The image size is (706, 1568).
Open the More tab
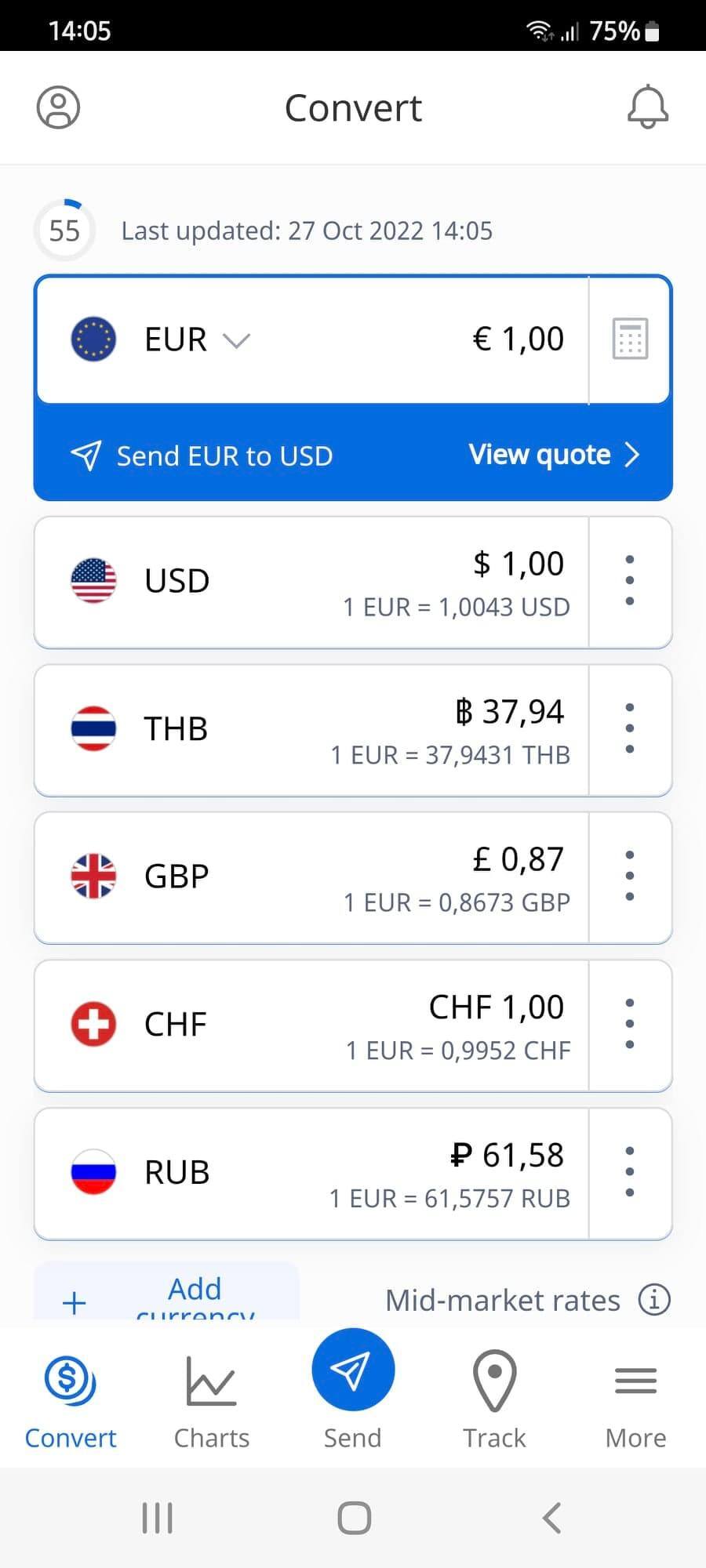tap(635, 1399)
